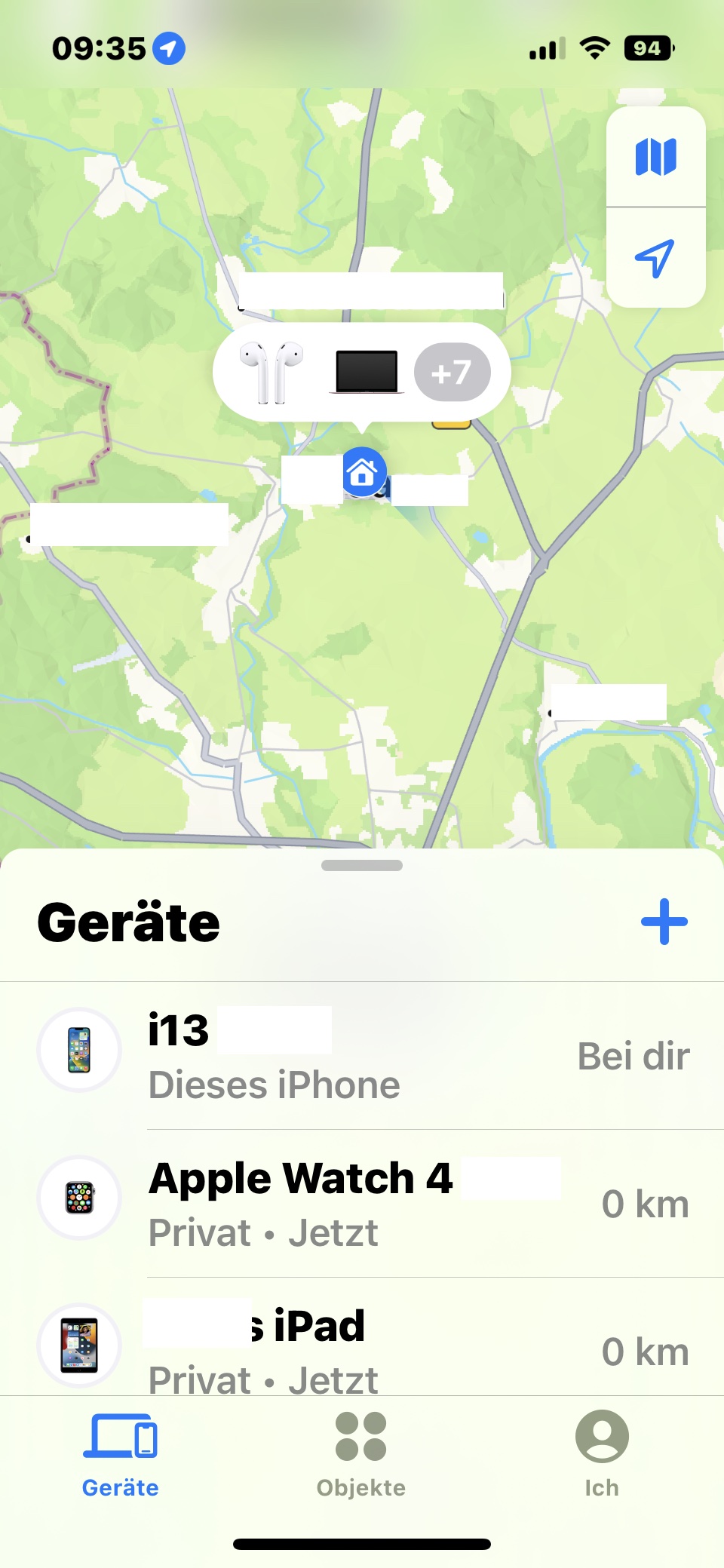Select the iPad in the device list
The image size is (724, 1568).
tap(362, 1346)
